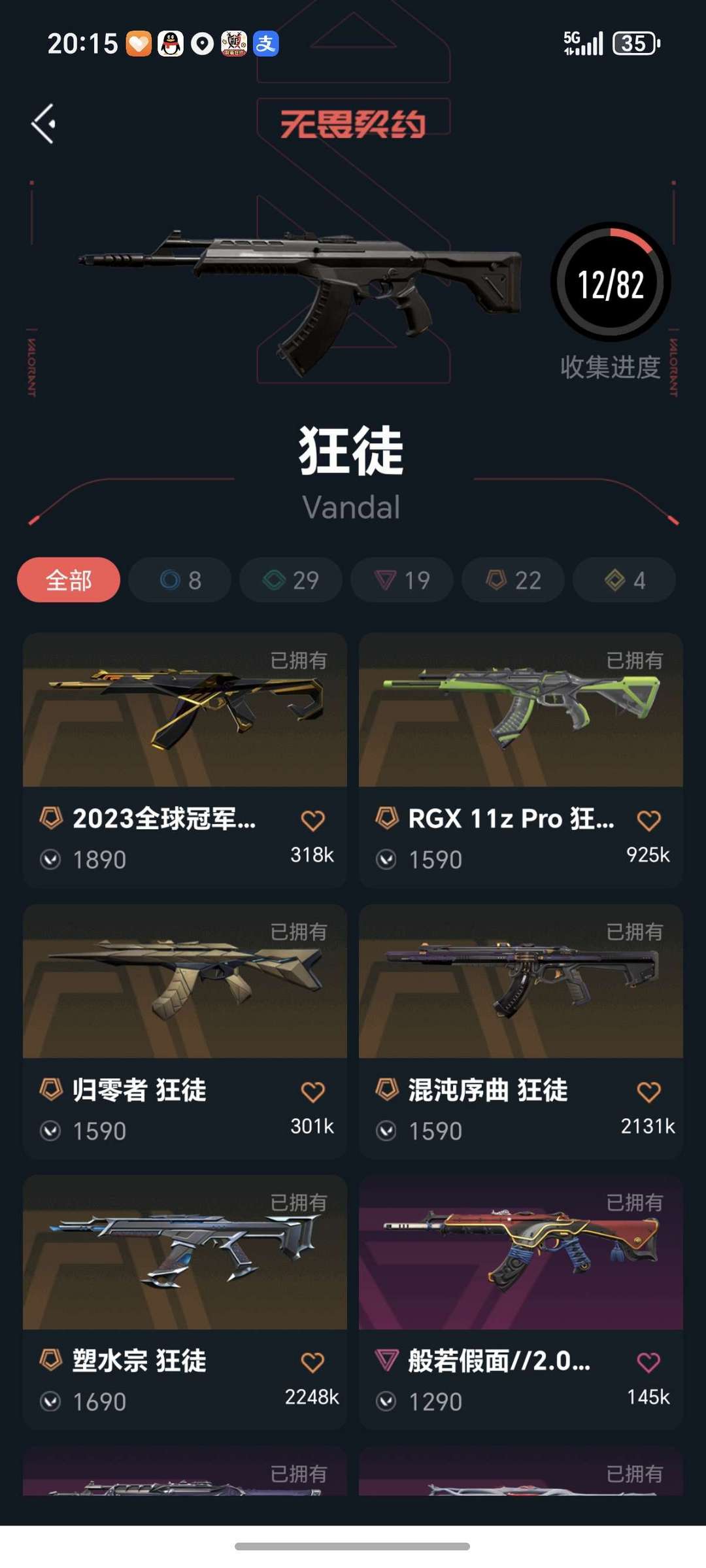
Task: Select the gold rarity filter showing 4
Action: click(624, 579)
